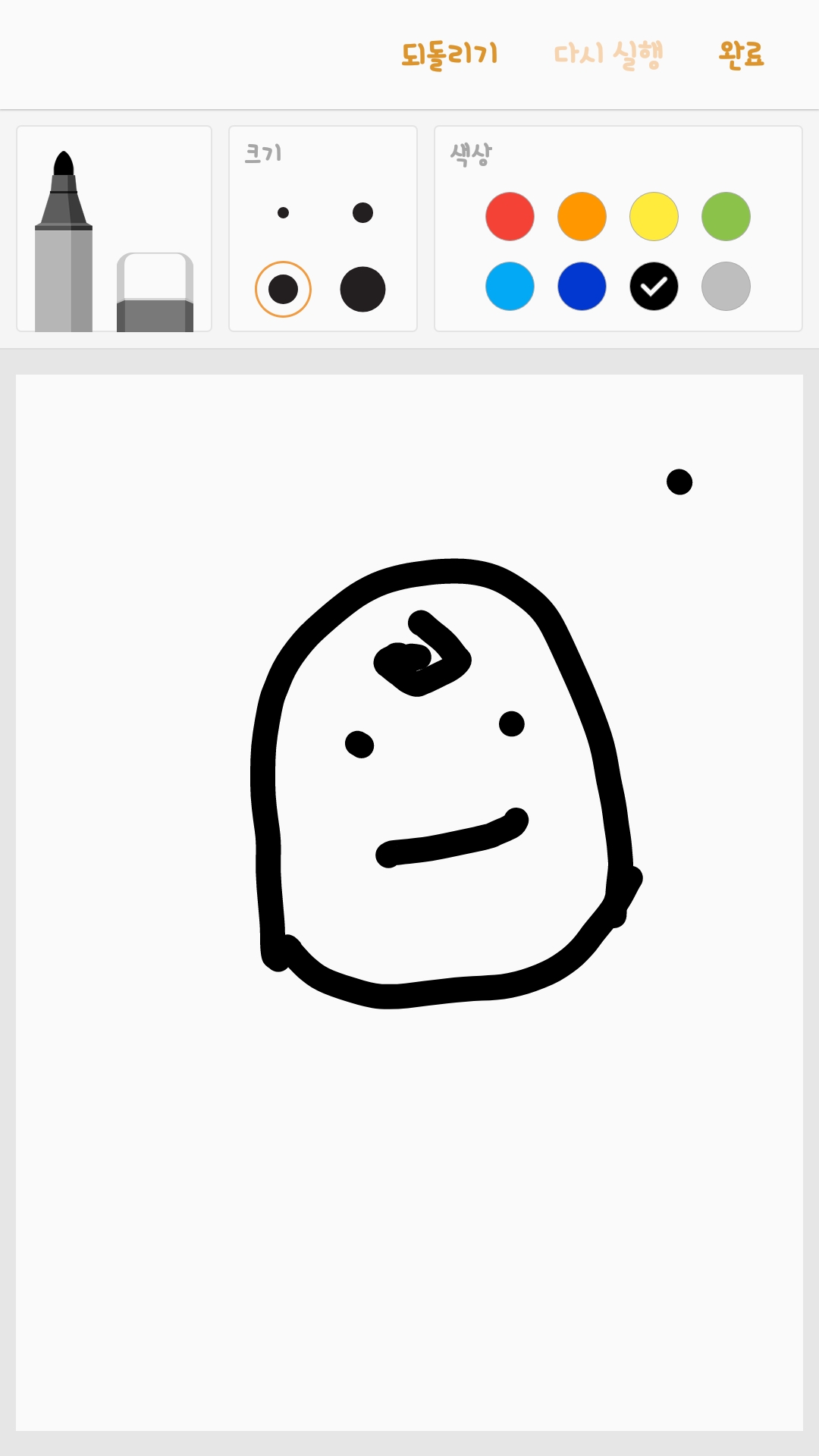Tap 다시 실행 to redo stroke
The height and width of the screenshot is (1456, 819).
click(608, 55)
